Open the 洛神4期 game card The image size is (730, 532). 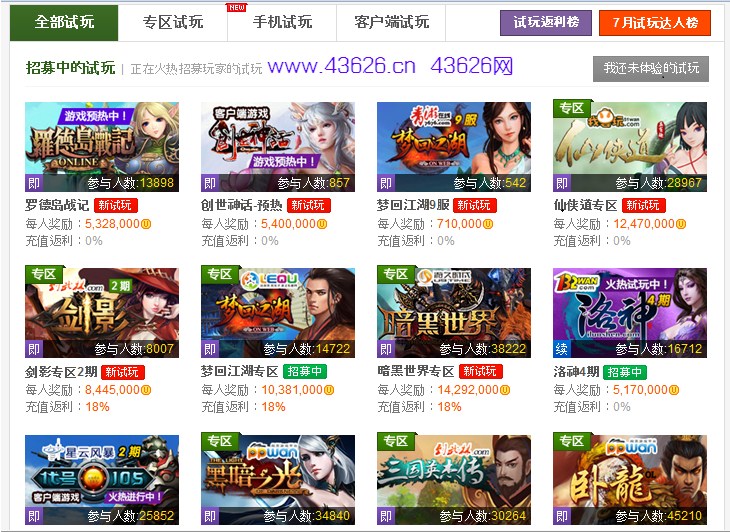pos(630,312)
